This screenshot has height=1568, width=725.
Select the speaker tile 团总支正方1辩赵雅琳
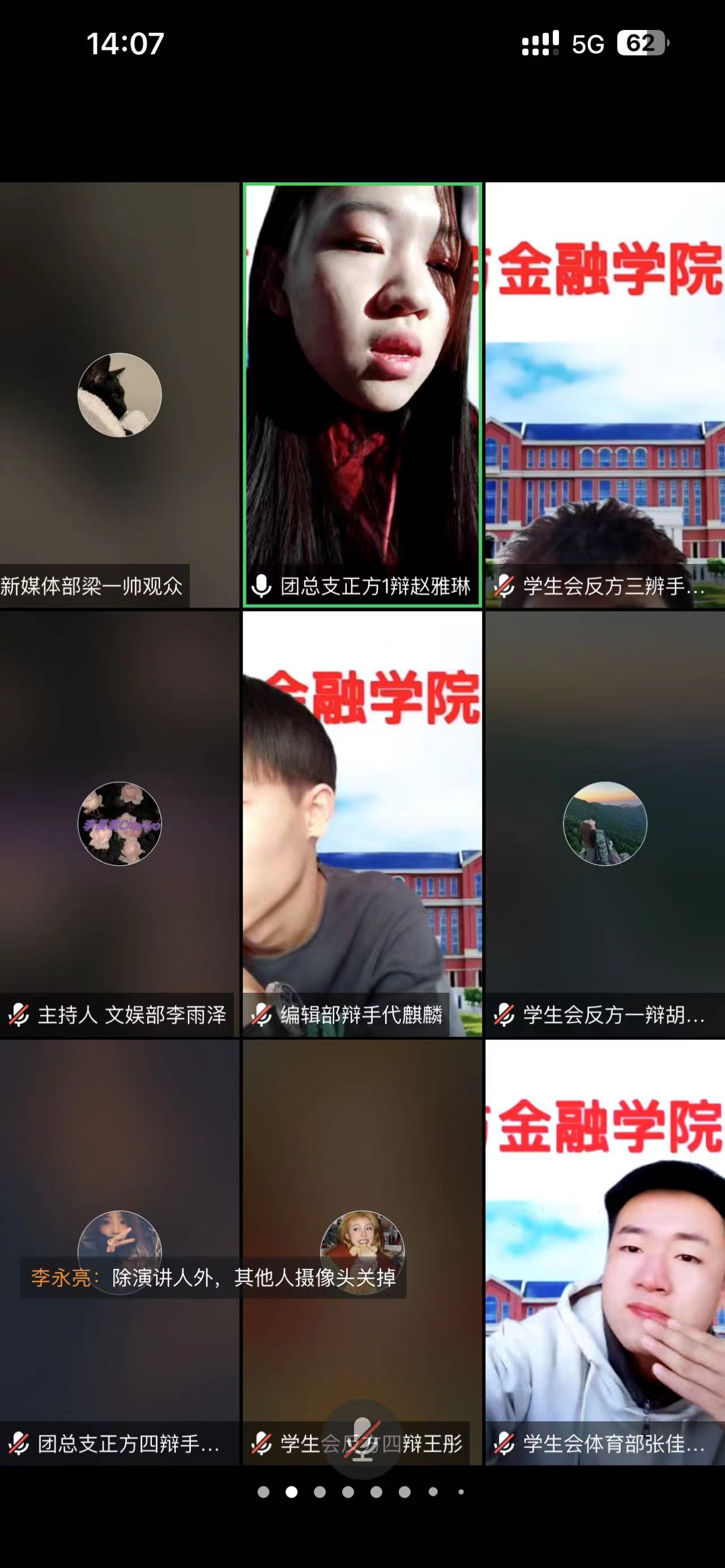coord(362,395)
